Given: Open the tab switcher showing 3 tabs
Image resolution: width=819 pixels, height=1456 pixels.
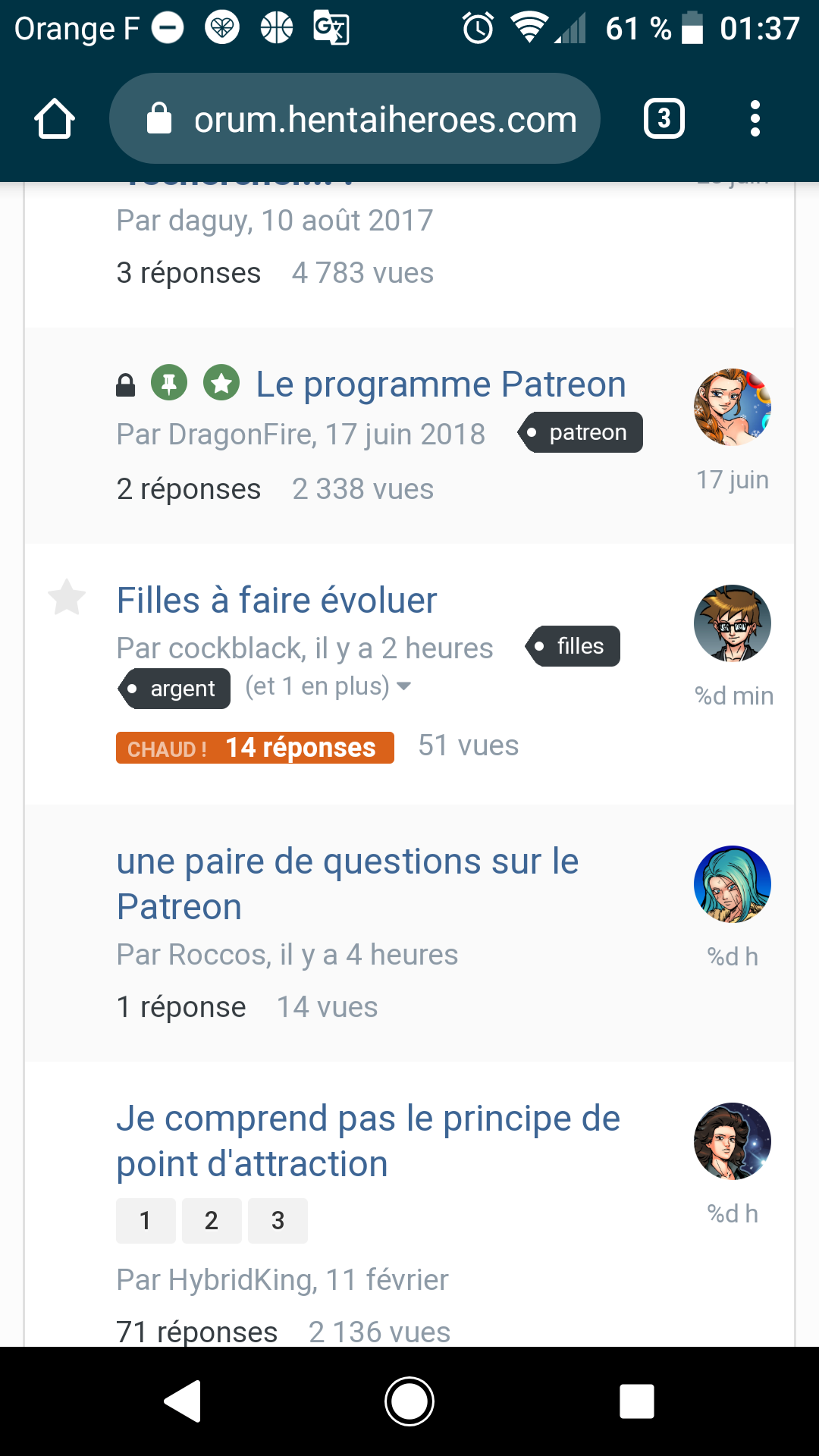Looking at the screenshot, I should pyautogui.click(x=664, y=119).
